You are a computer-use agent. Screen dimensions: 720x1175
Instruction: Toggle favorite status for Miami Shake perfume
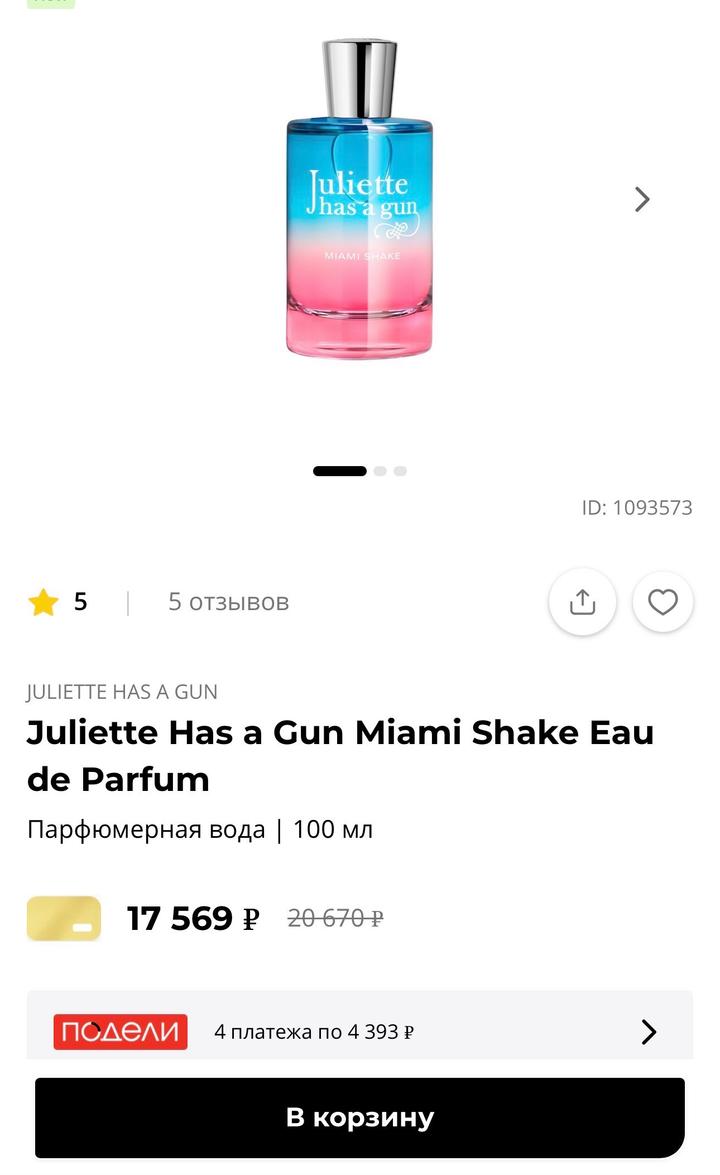pyautogui.click(x=662, y=601)
